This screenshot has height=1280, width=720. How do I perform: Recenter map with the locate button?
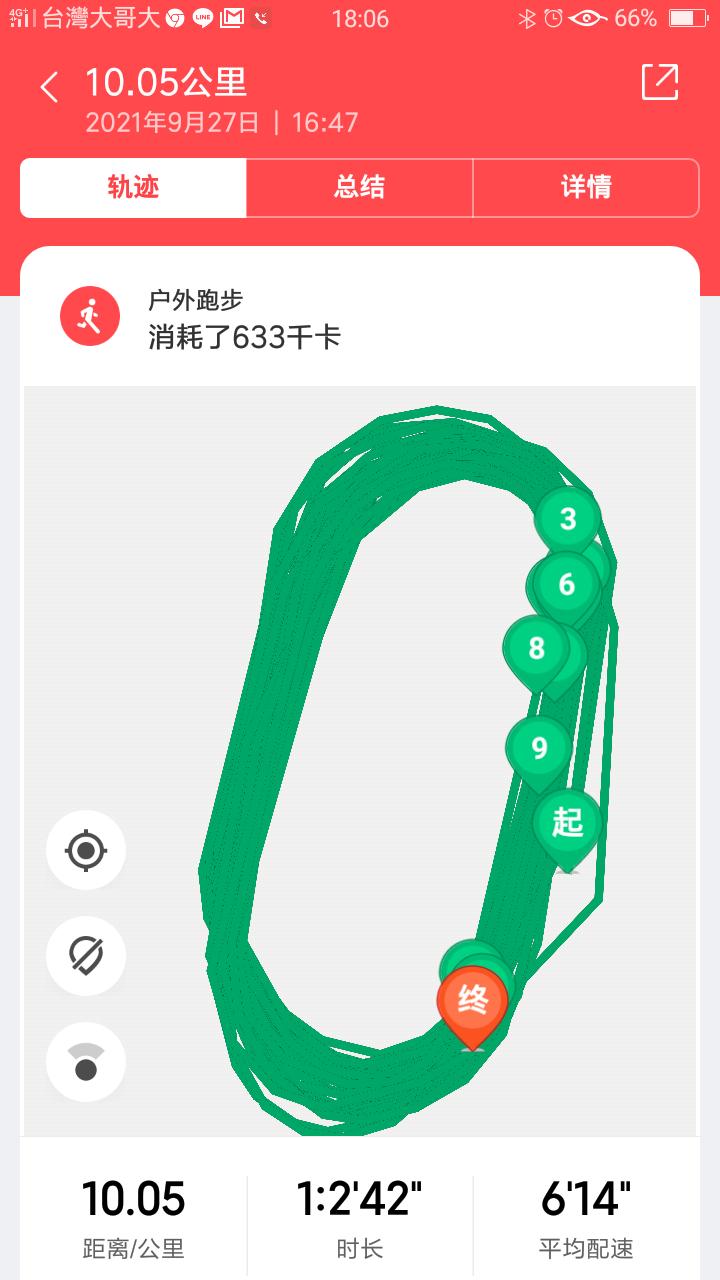(x=86, y=851)
